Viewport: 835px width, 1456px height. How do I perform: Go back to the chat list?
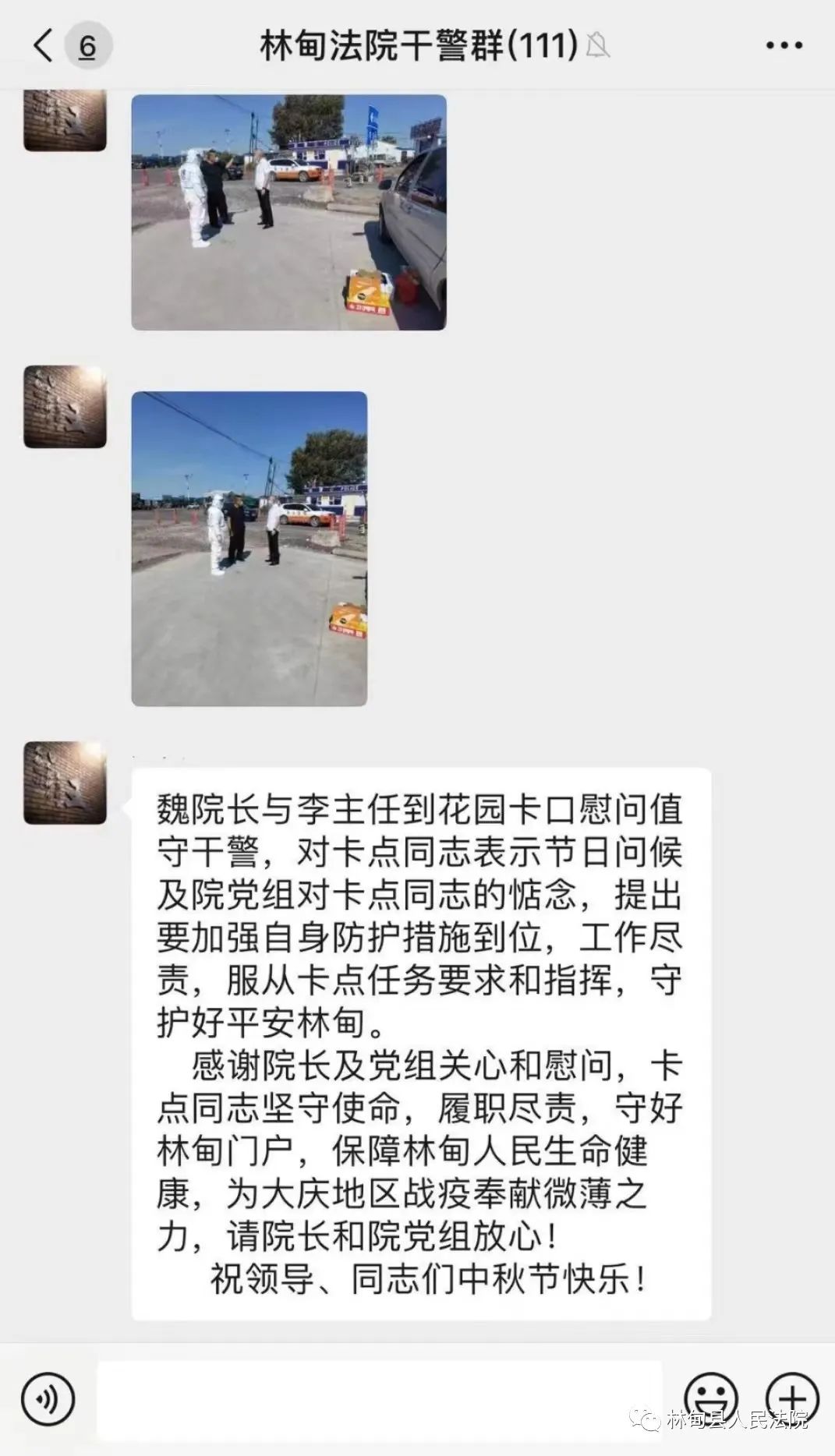pos(45,46)
